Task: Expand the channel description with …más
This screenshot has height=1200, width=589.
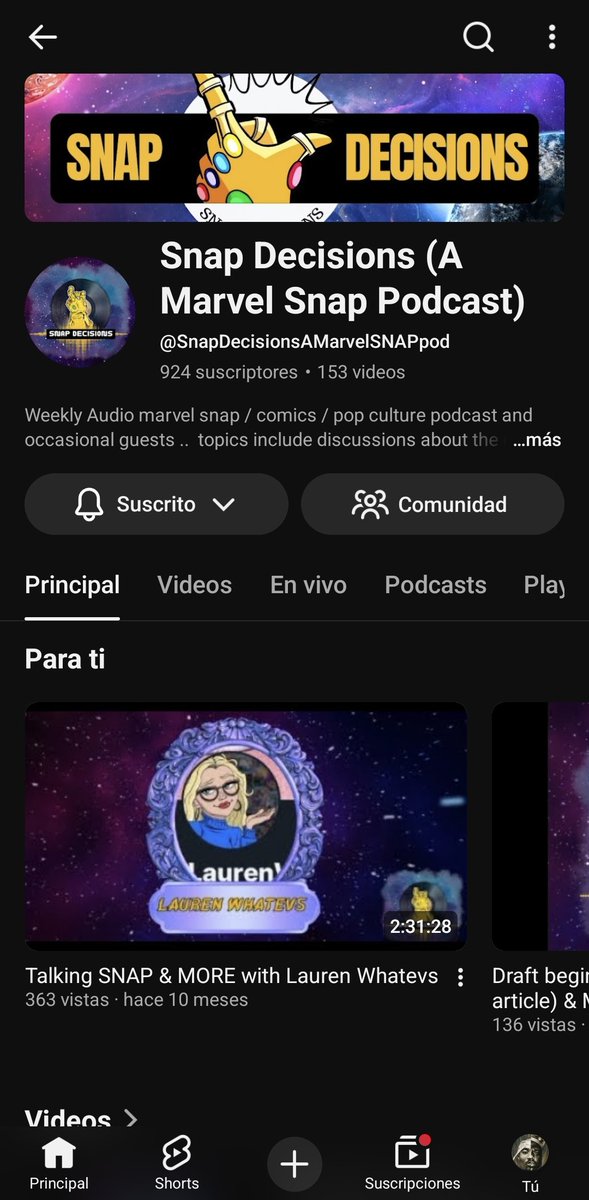Action: tap(536, 440)
